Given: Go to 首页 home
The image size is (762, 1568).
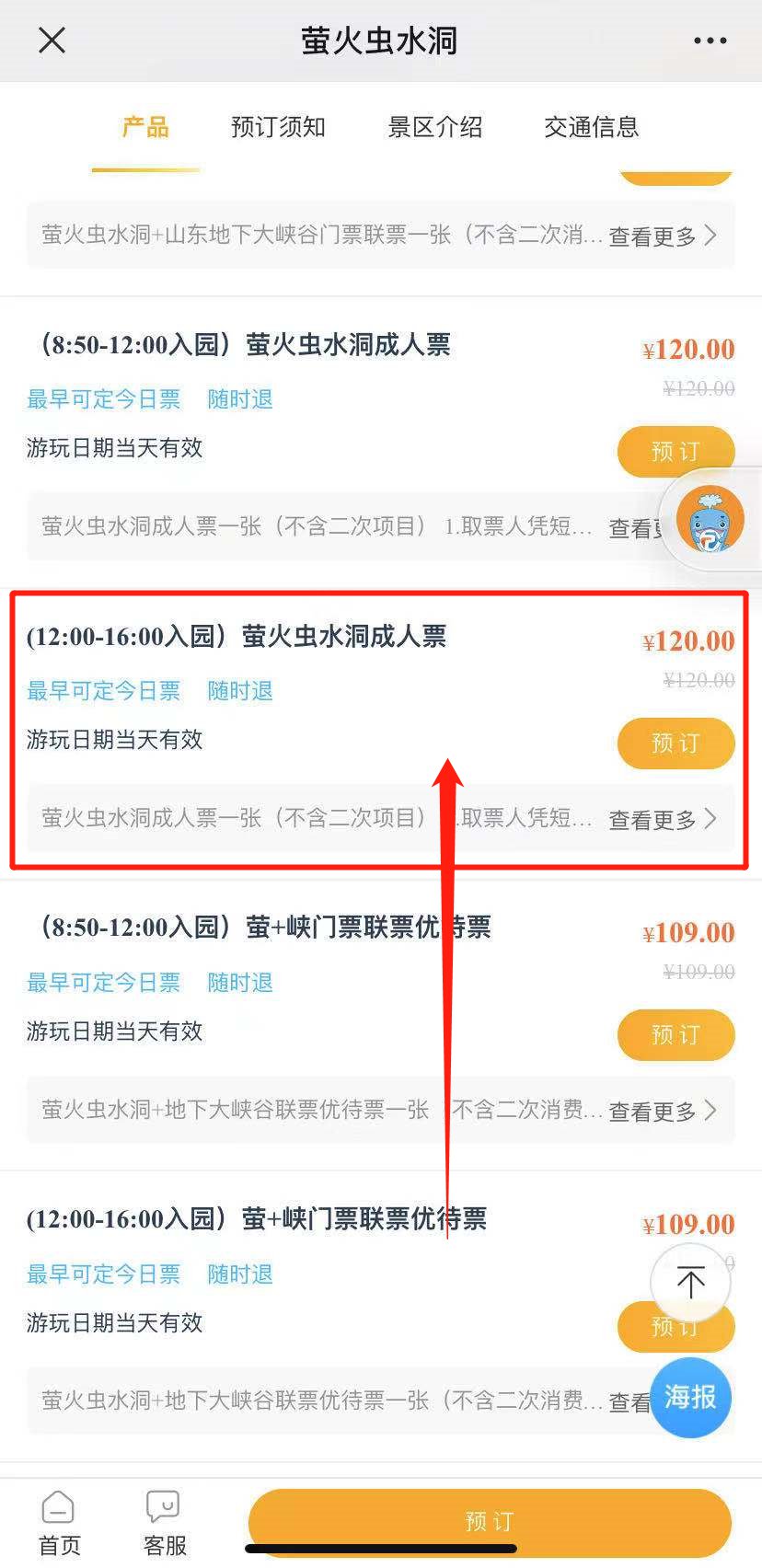Looking at the screenshot, I should pos(59,1523).
